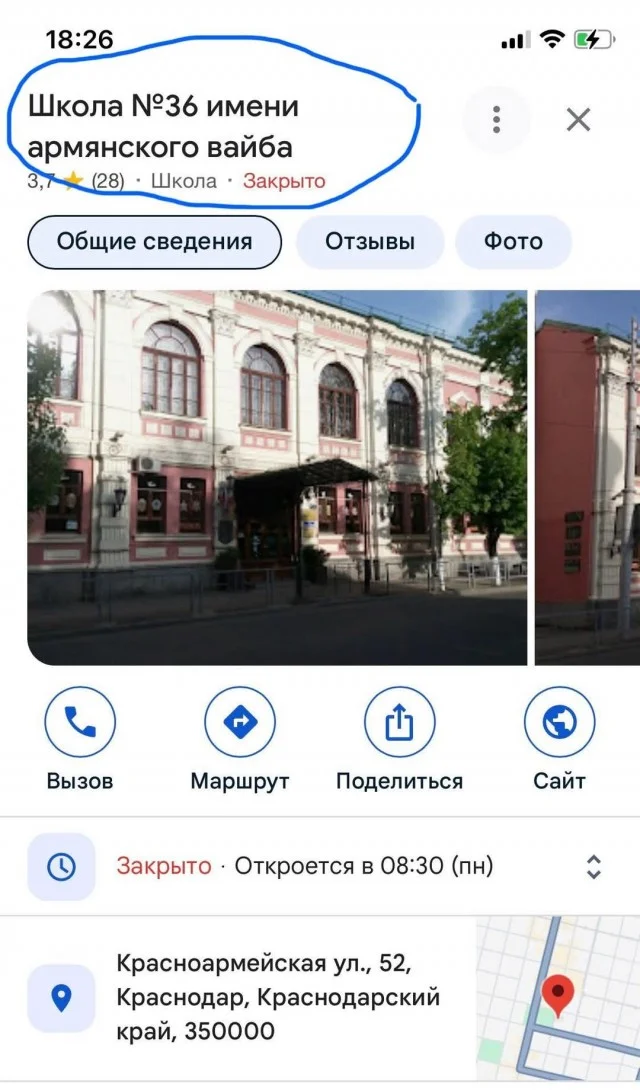
Task: Switch to the Отзывы tab
Action: click(369, 242)
